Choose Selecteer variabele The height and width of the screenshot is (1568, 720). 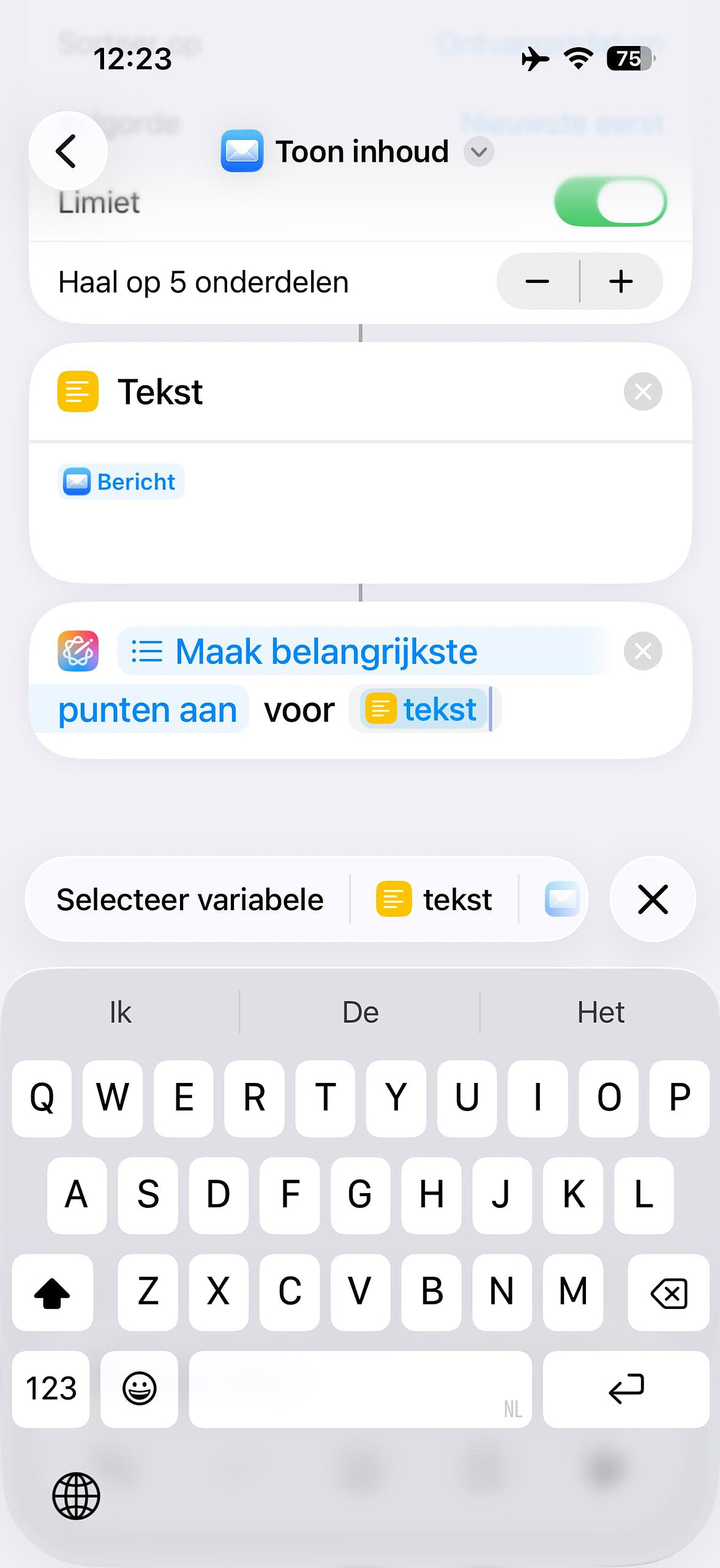pyautogui.click(x=190, y=900)
